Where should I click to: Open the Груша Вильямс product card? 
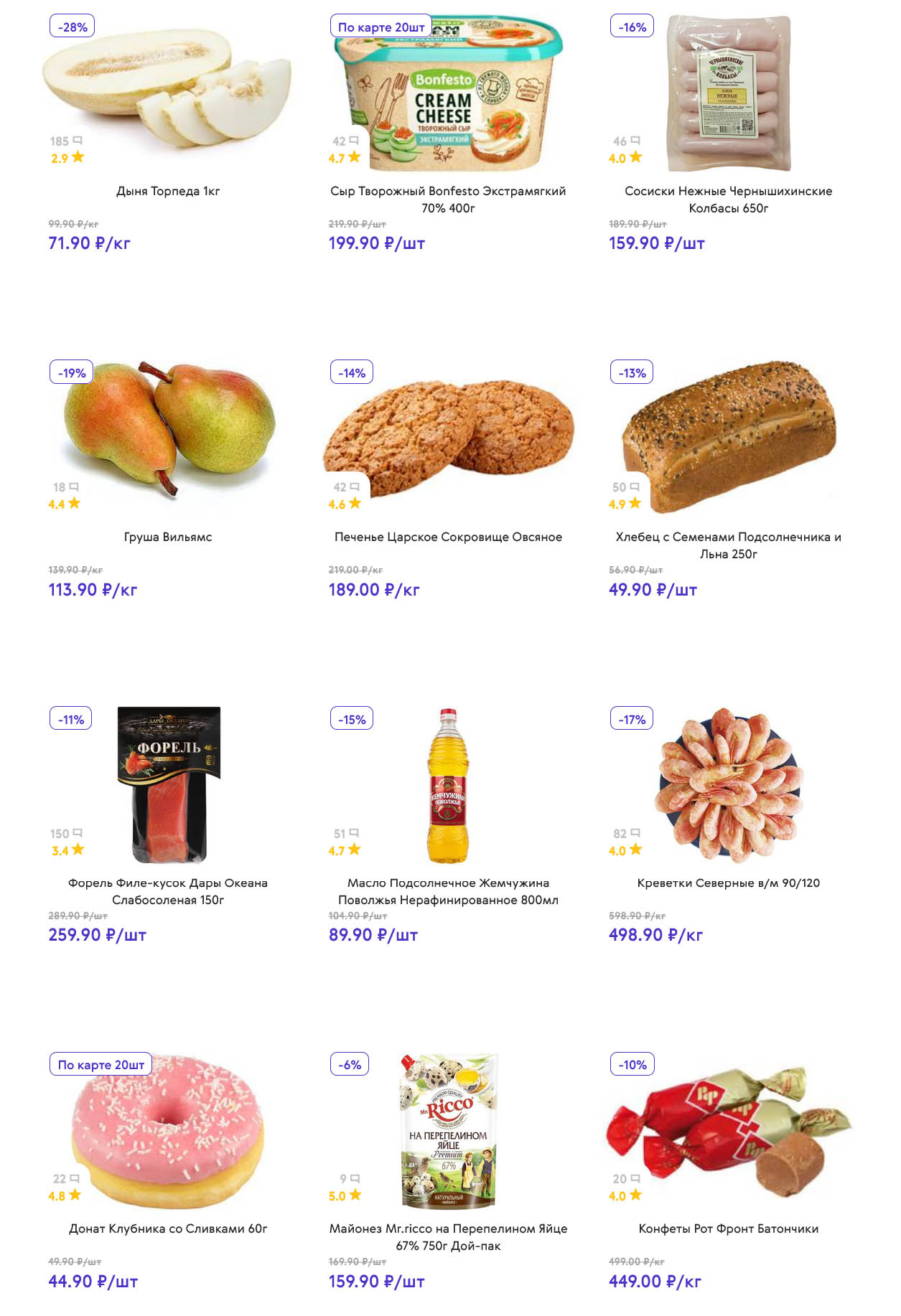click(x=168, y=537)
